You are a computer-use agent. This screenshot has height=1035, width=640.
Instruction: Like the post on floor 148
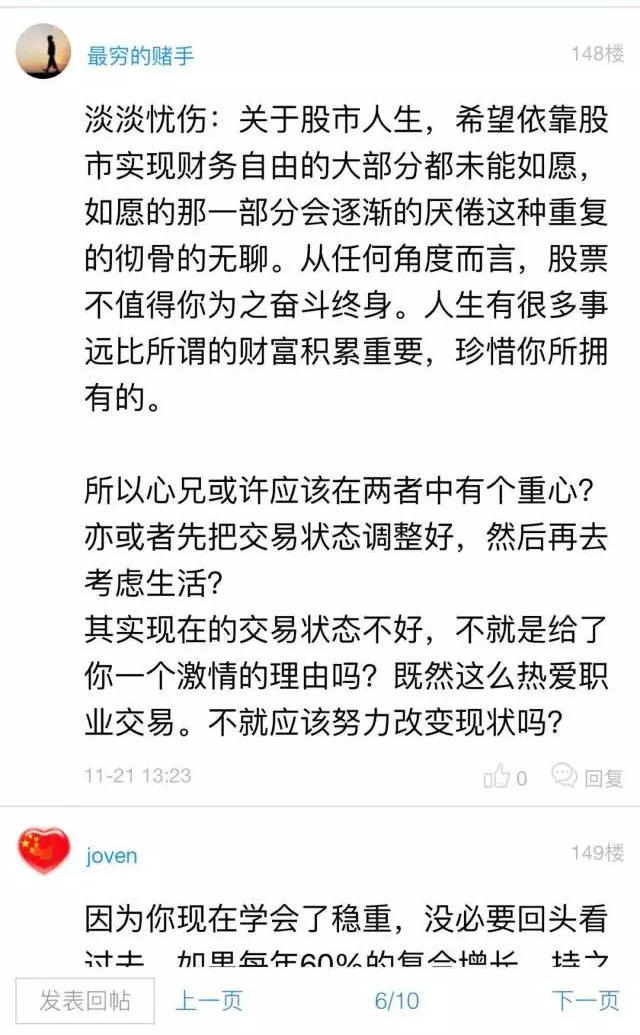point(505,777)
